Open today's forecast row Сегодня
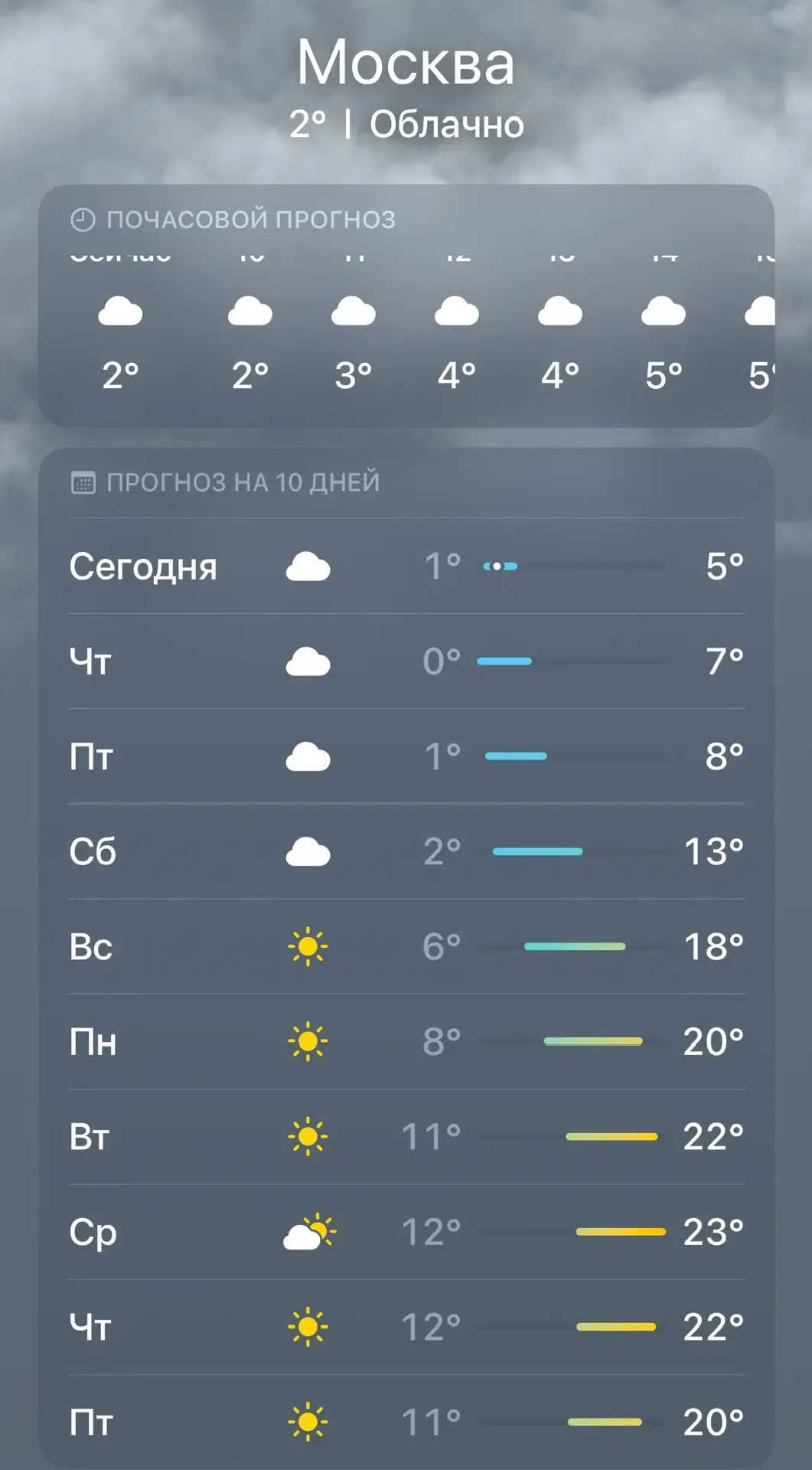812x1470 pixels. pyautogui.click(x=406, y=567)
